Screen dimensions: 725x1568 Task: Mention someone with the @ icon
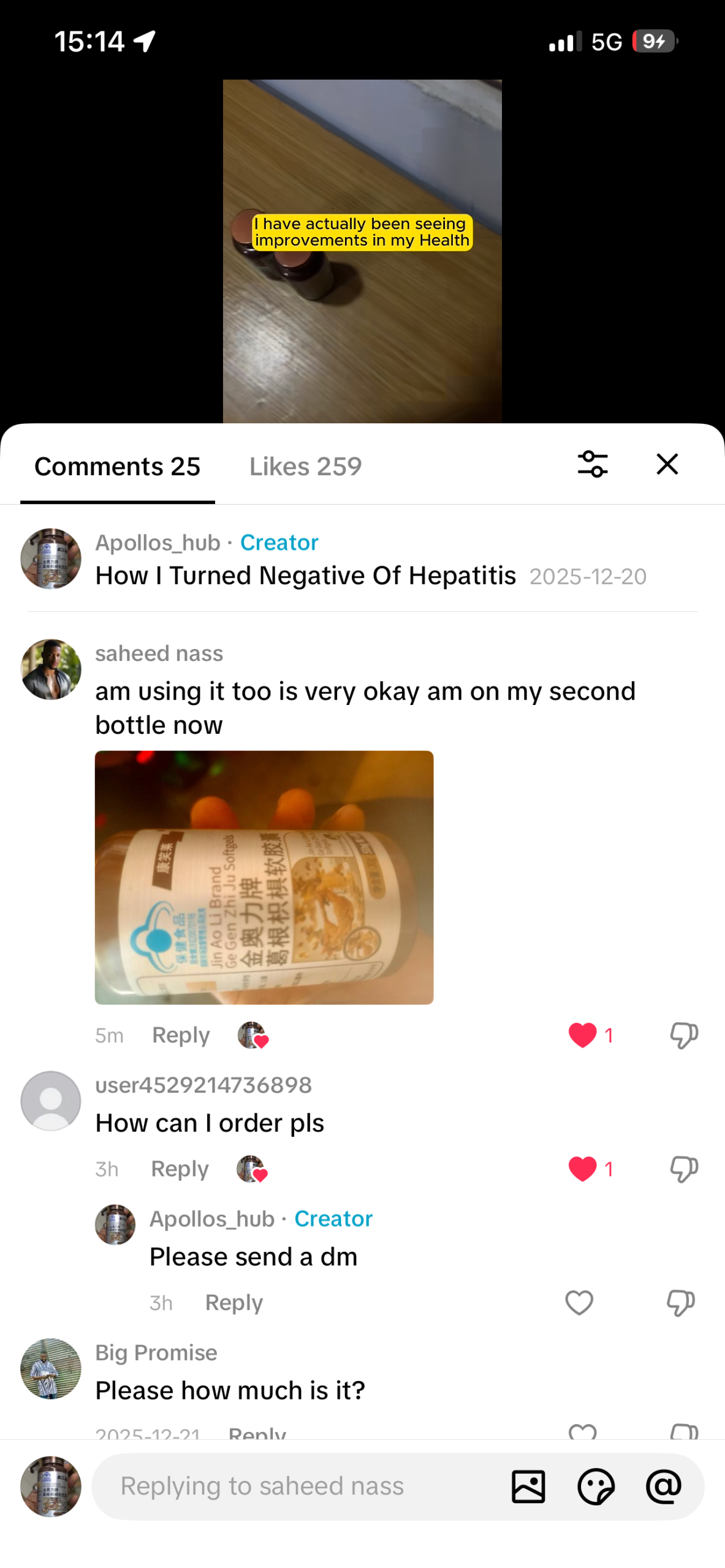[x=663, y=1486]
